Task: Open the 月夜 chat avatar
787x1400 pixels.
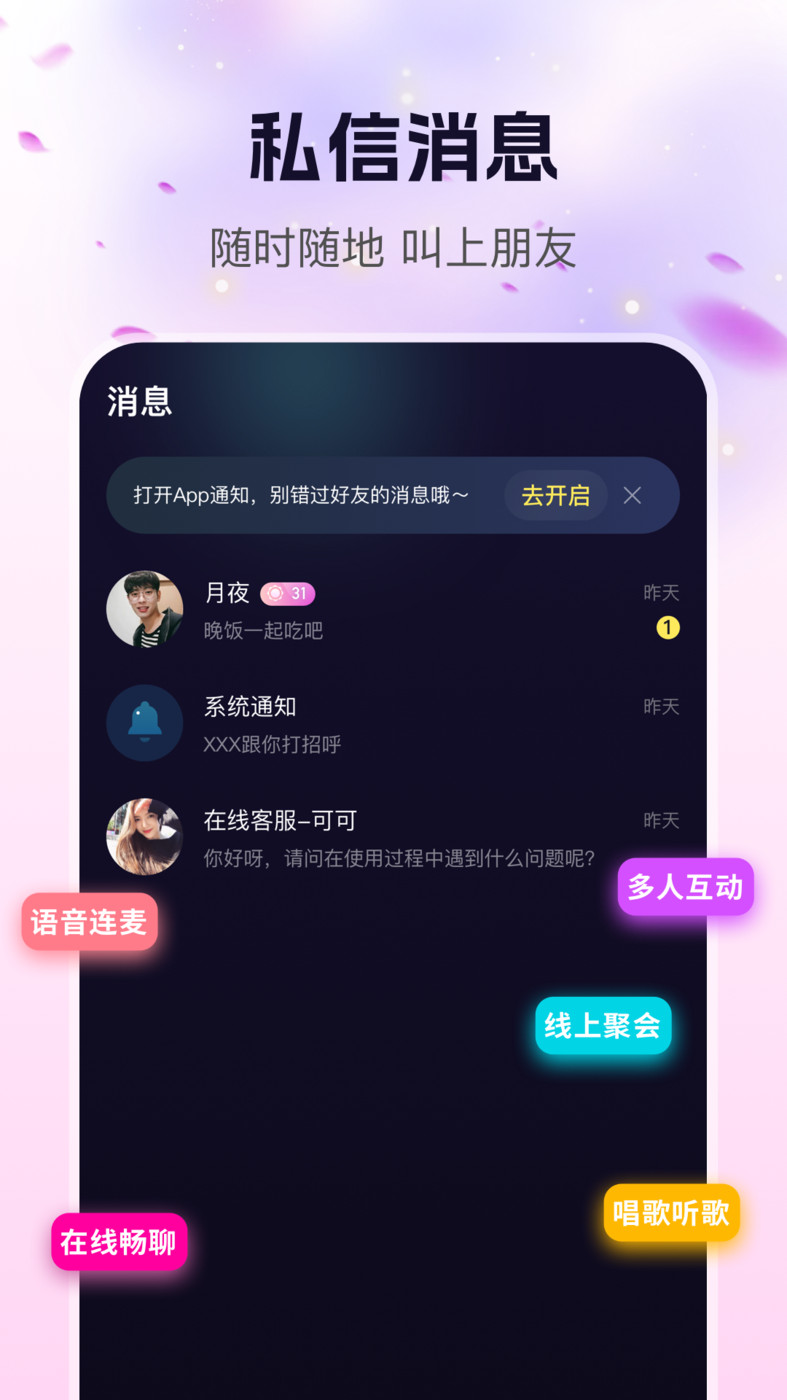Action: coord(144,609)
